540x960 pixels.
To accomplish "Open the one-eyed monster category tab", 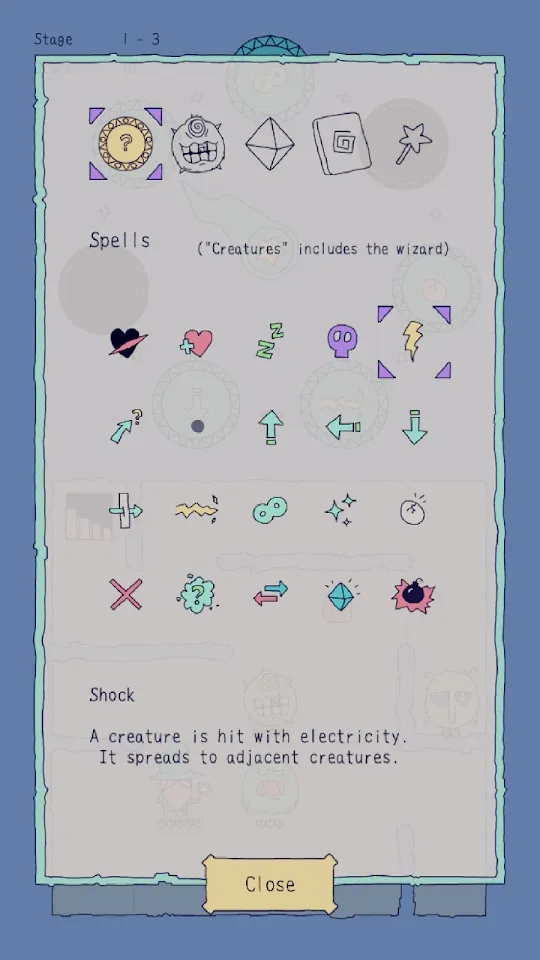I will click(198, 144).
